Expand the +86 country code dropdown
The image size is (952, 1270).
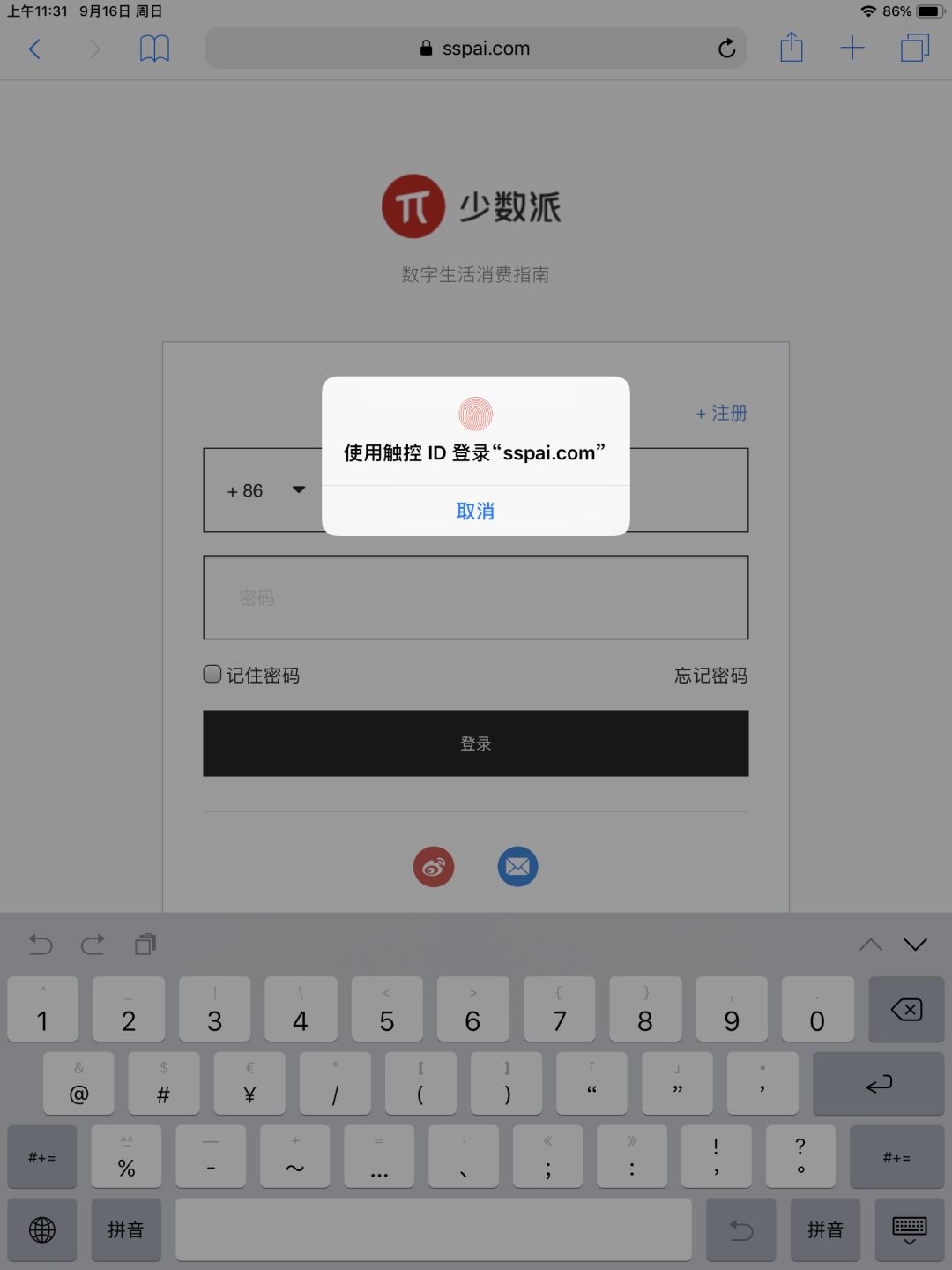coord(298,490)
